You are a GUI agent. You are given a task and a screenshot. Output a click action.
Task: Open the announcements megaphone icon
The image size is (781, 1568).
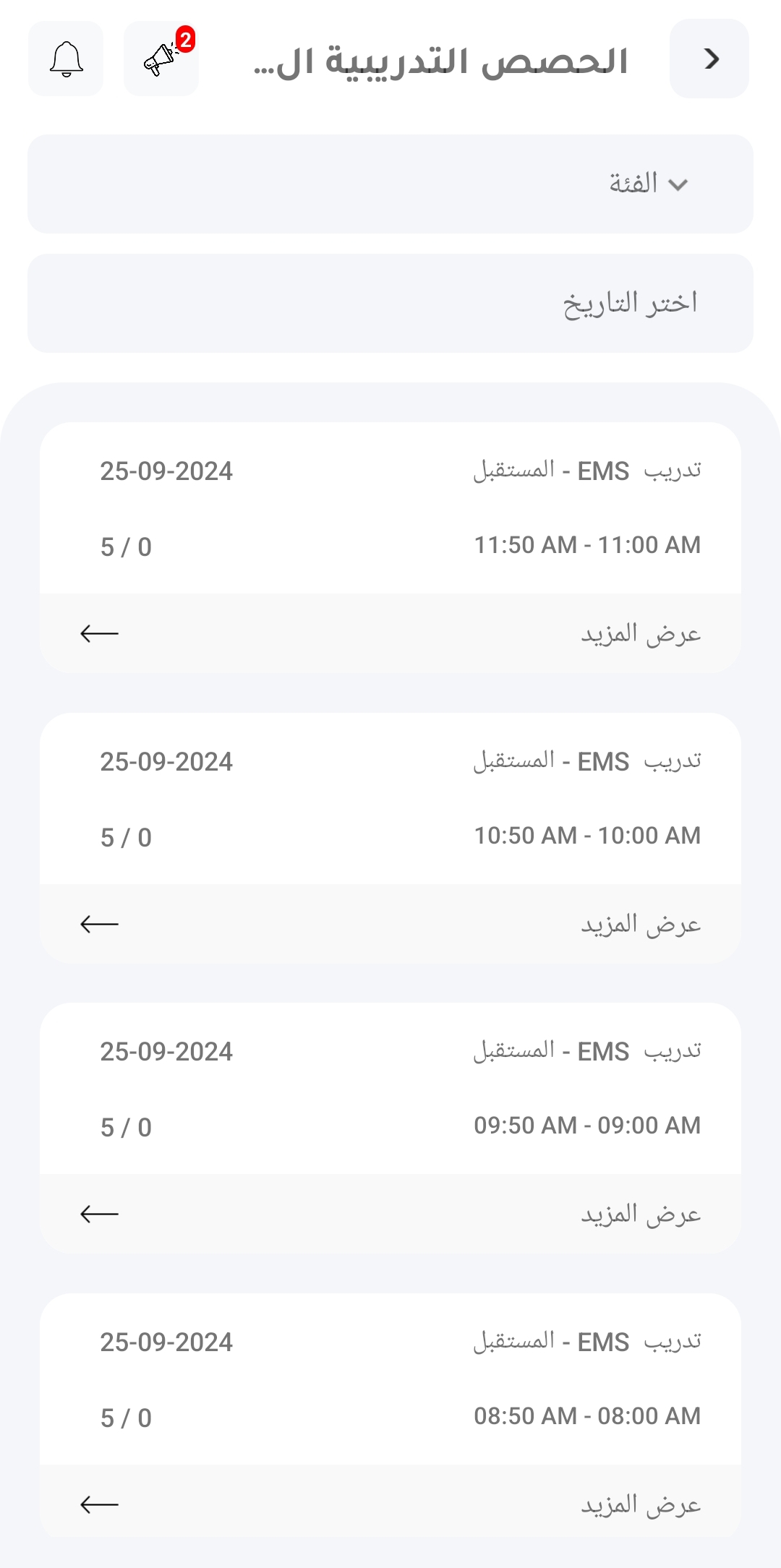coord(161,59)
